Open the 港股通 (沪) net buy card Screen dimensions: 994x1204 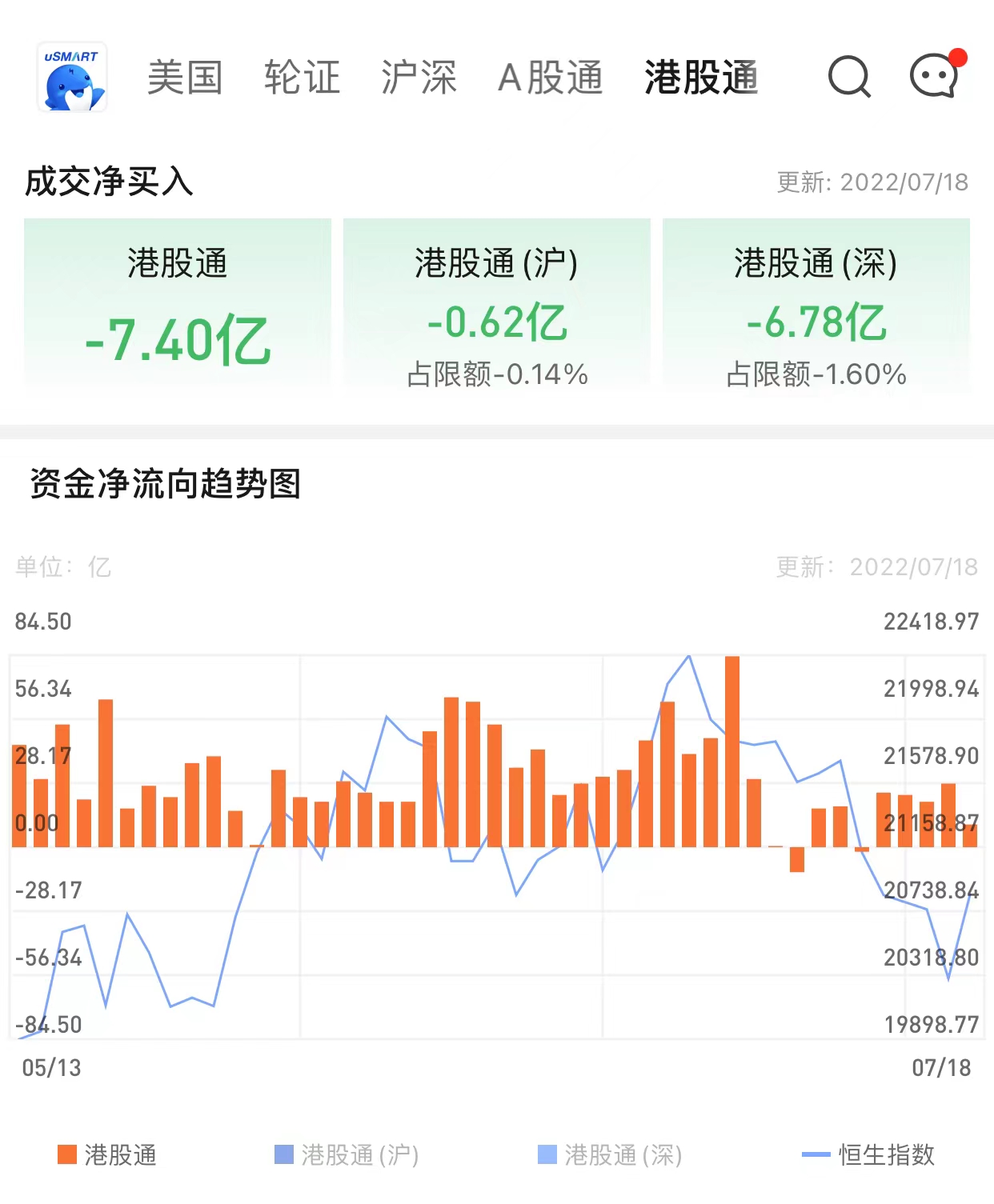(x=496, y=304)
